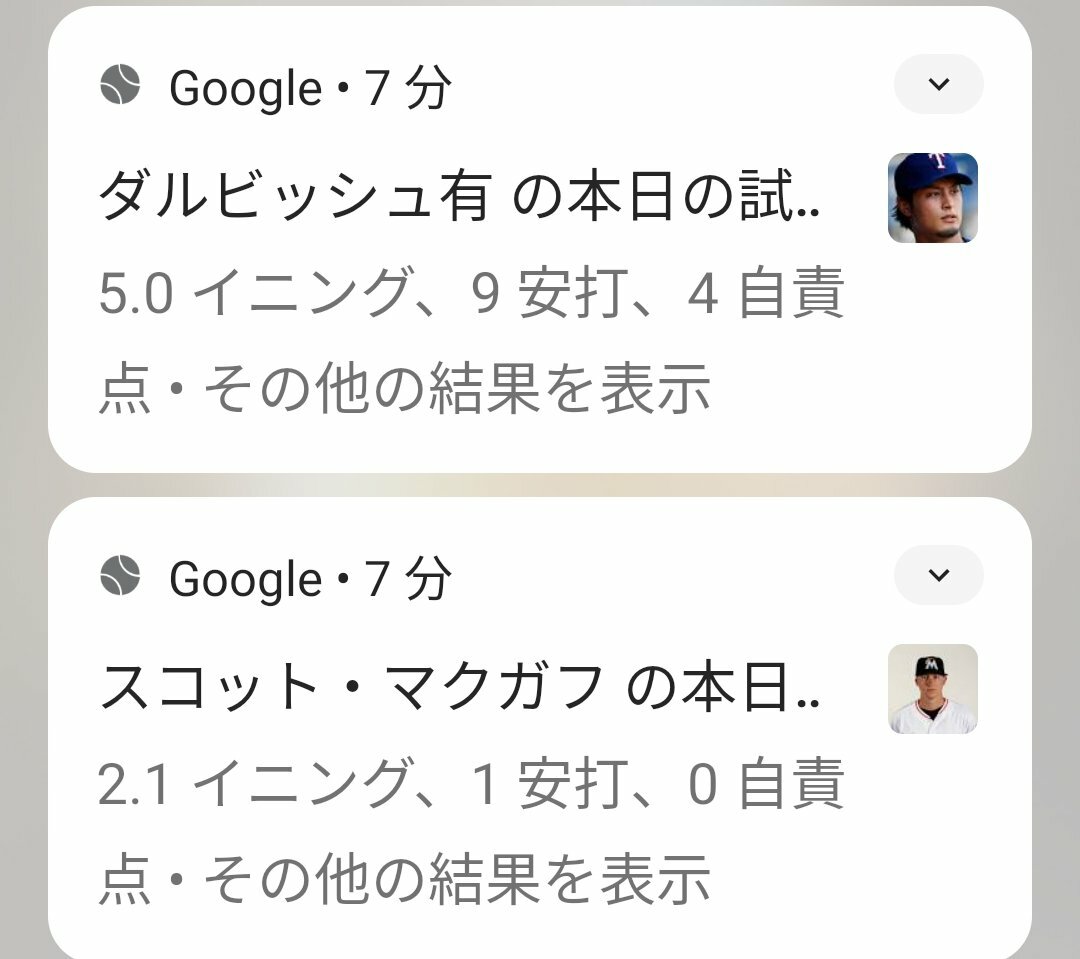The height and width of the screenshot is (959, 1080).
Task: Expand the ダルビッシュ有 notification chevron
Action: click(938, 84)
